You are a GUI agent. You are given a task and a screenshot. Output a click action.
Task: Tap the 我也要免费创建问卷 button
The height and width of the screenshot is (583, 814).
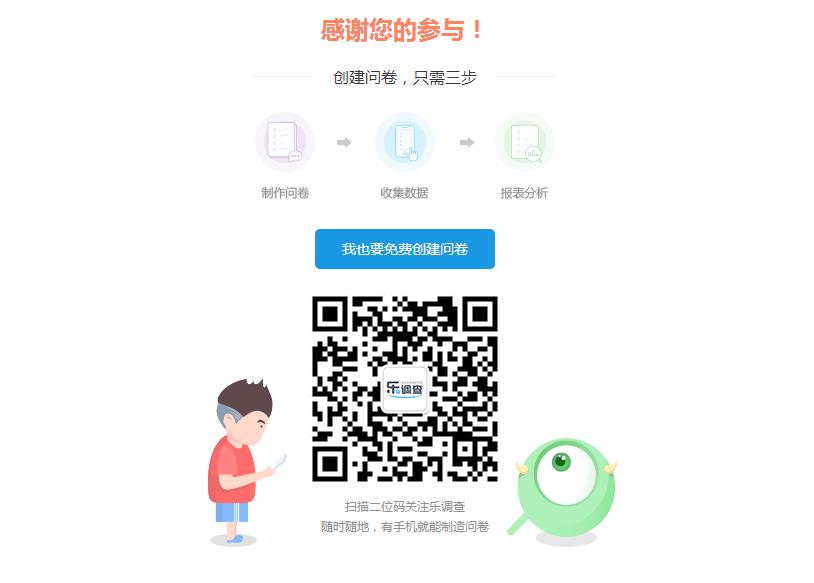click(x=404, y=249)
